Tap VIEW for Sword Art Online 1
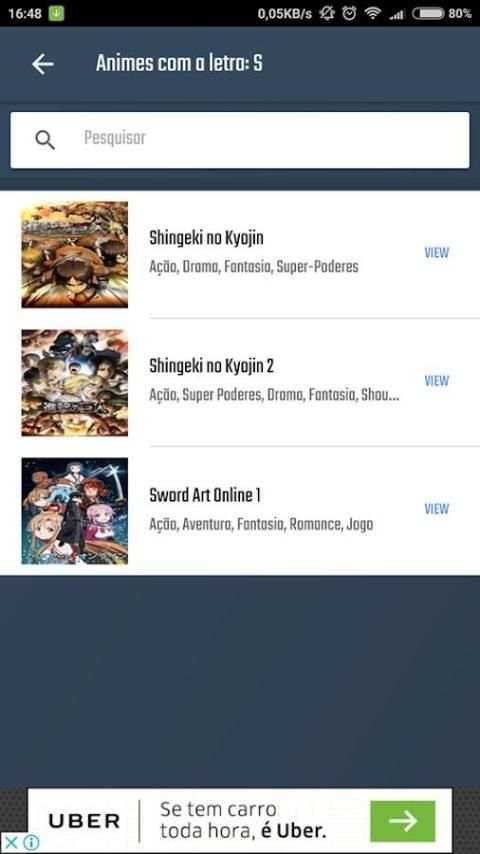Image resolution: width=480 pixels, height=854 pixels. (436, 509)
